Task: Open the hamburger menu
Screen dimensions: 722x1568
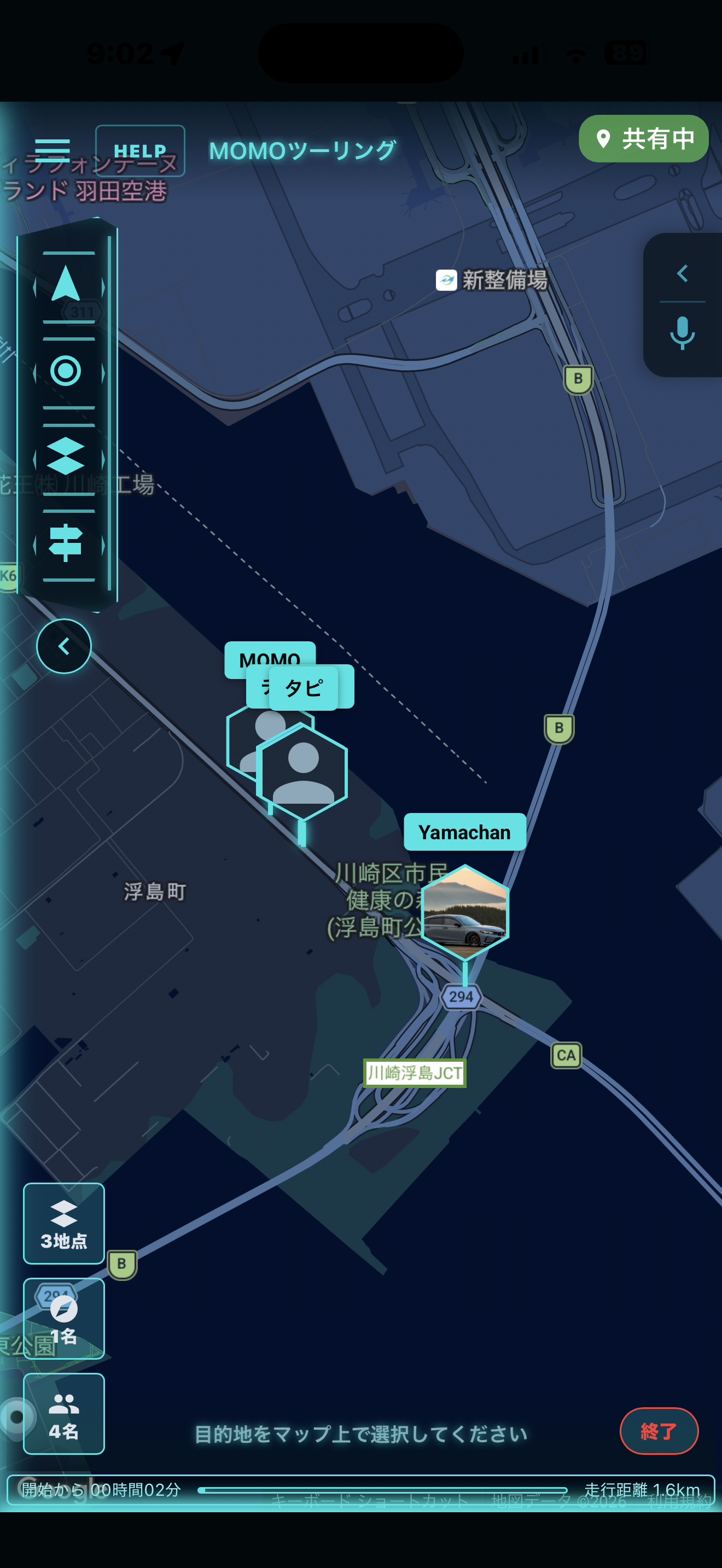Action: tap(53, 150)
